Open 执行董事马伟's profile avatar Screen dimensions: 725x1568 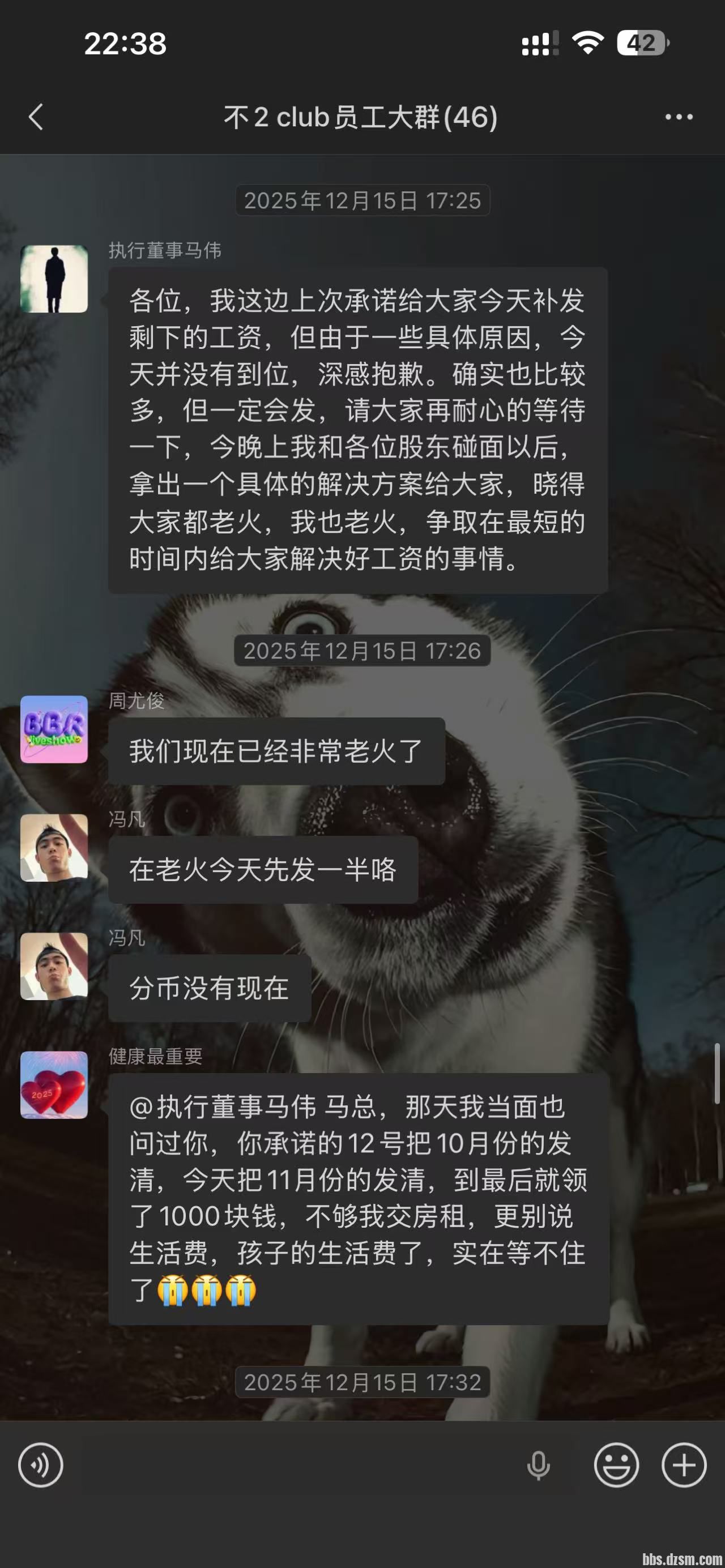(x=54, y=279)
